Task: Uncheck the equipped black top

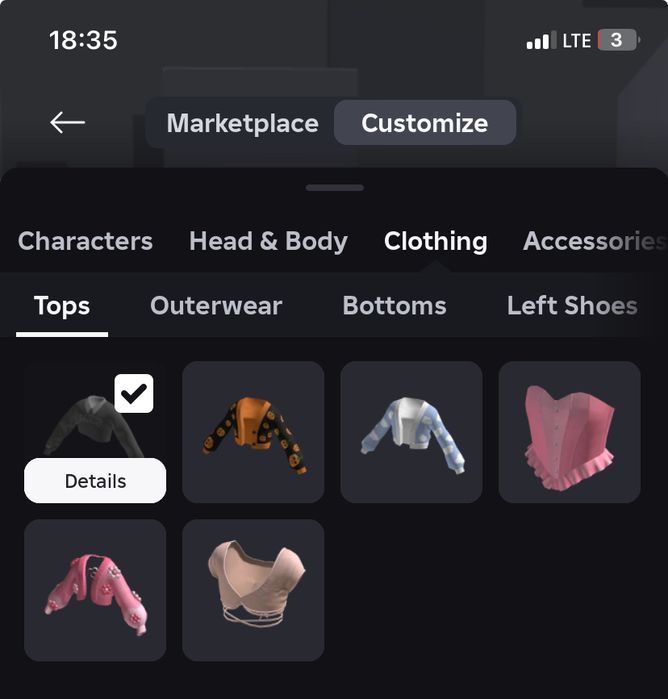Action: 134,393
